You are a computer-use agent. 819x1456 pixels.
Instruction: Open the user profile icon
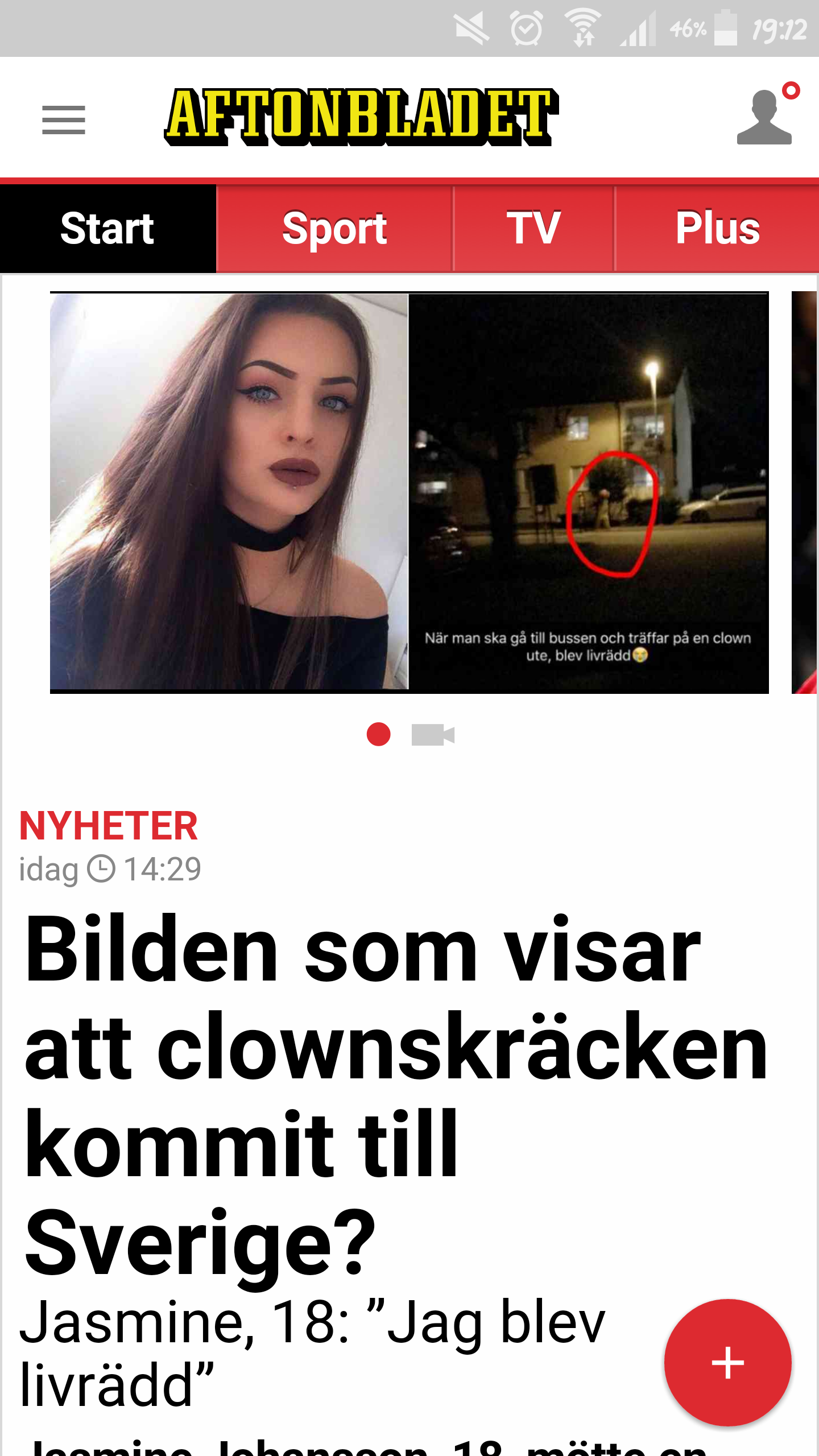(764, 118)
